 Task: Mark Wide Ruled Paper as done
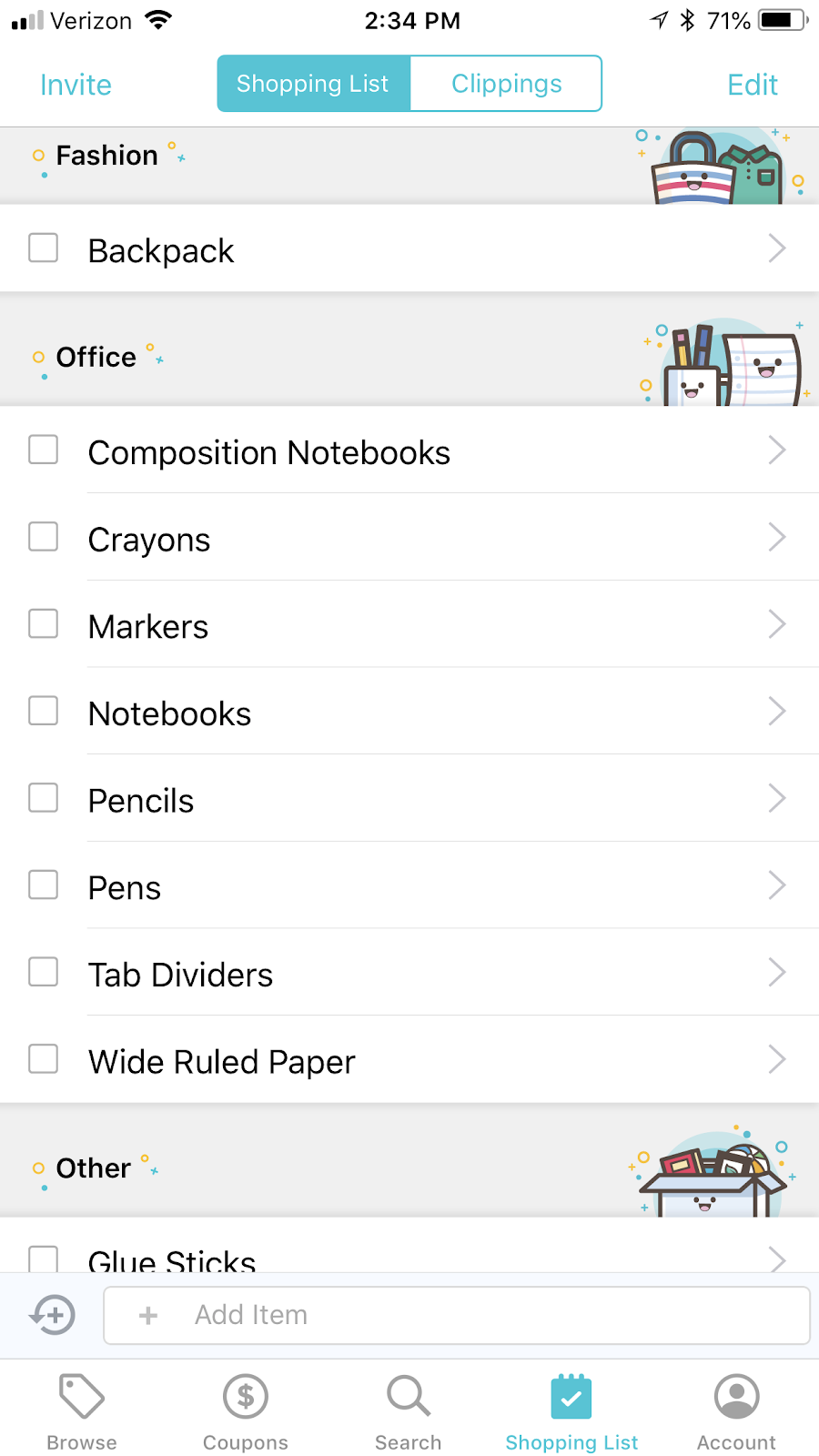(43, 1059)
